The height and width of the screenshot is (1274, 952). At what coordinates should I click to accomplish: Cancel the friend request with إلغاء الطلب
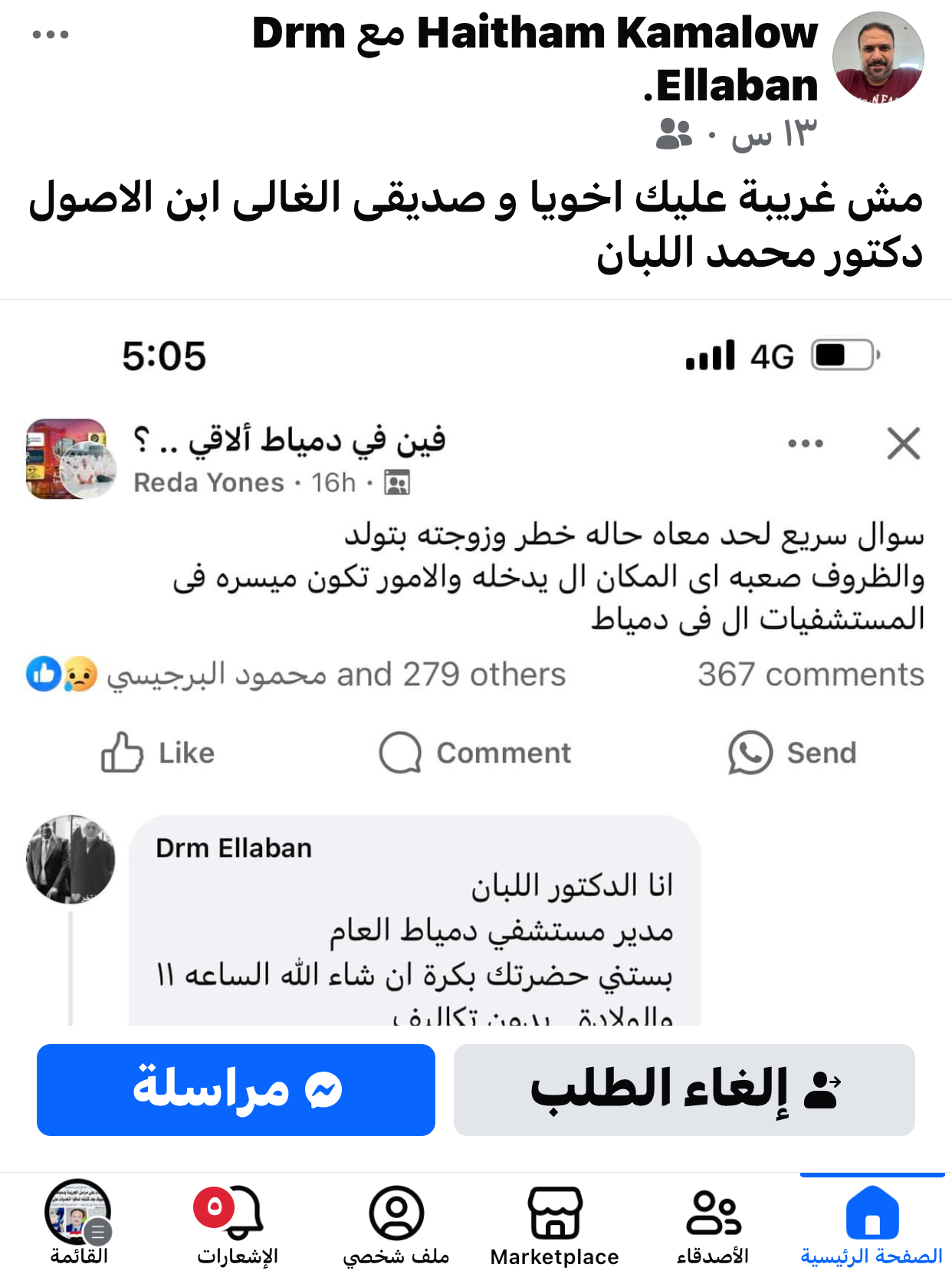684,1089
